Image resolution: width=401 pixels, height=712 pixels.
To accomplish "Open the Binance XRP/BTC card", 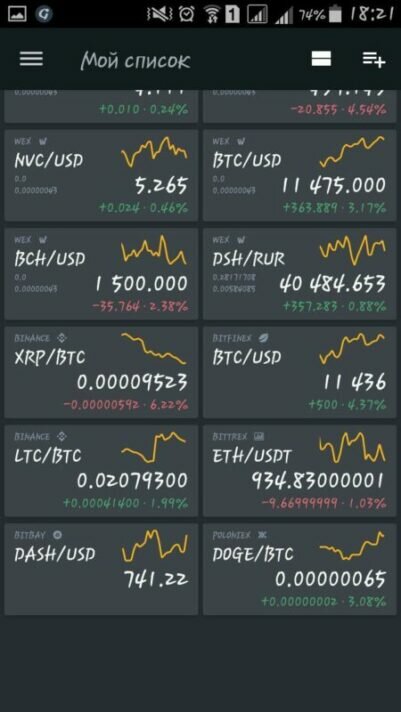I will click(x=101, y=372).
